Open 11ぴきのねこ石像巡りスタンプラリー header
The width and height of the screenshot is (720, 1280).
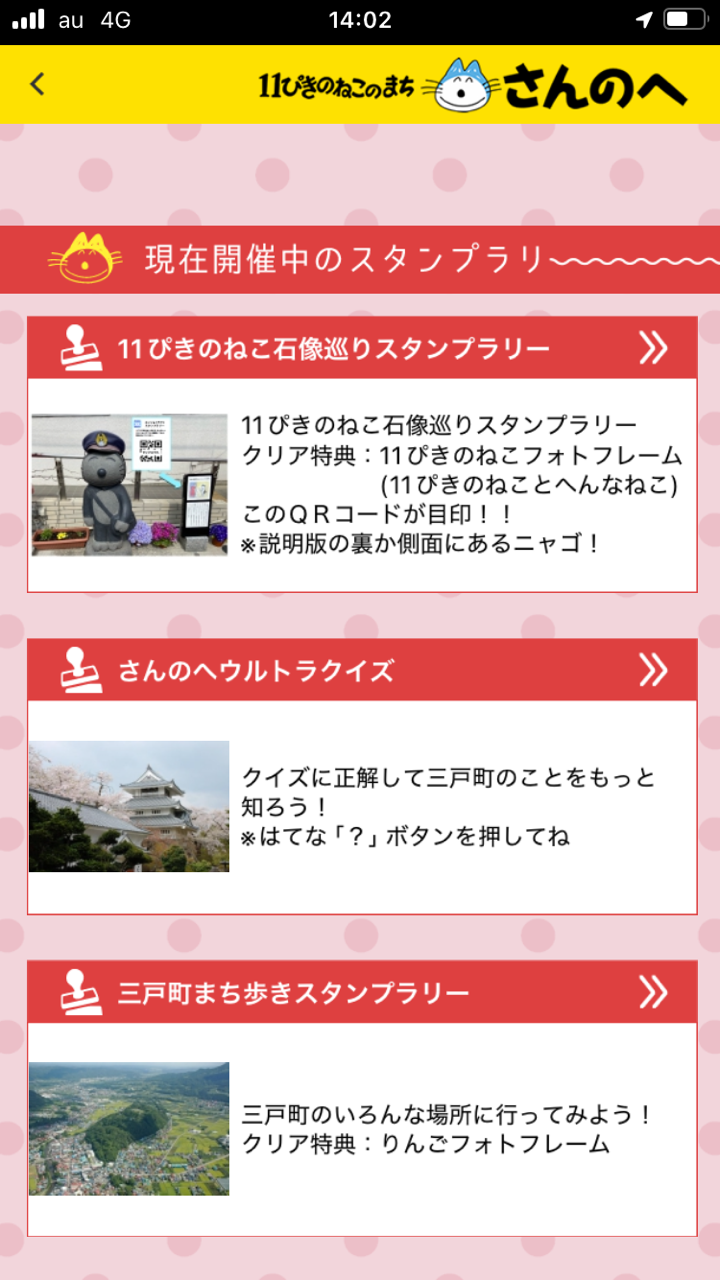361,348
